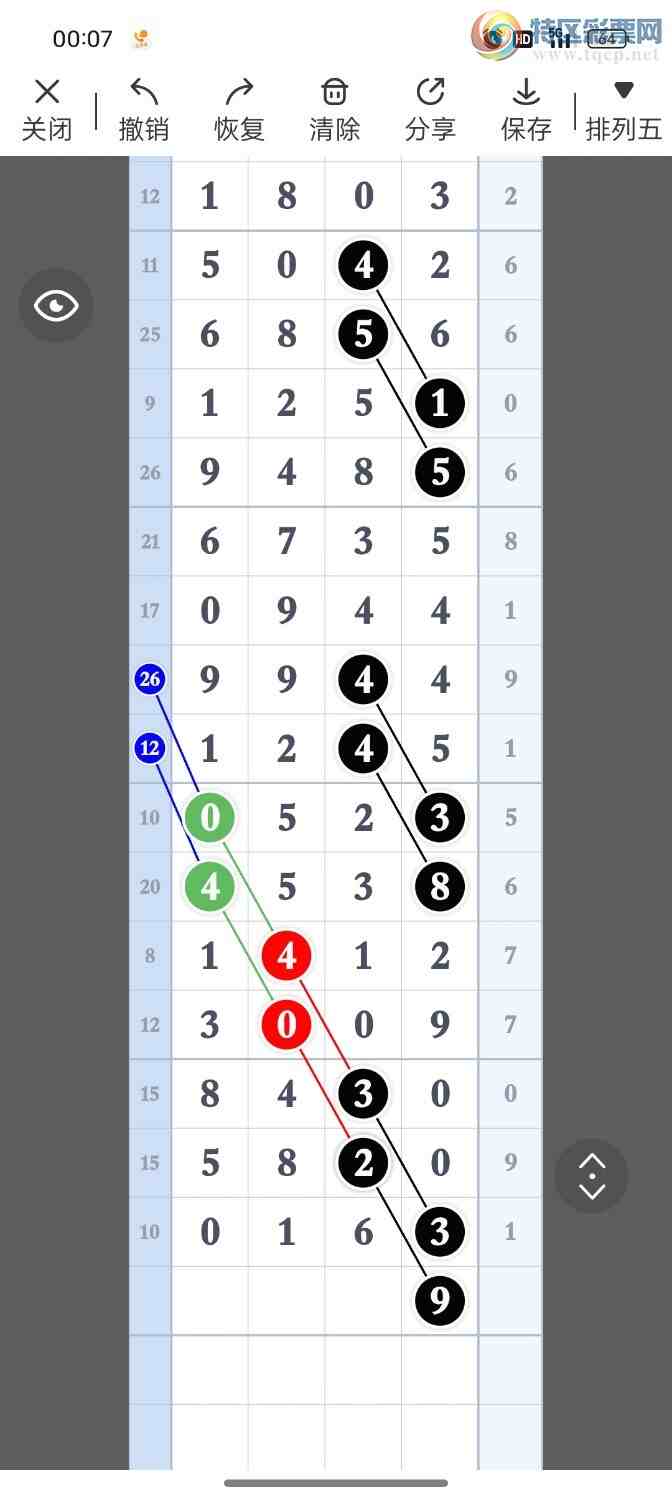This screenshot has width=672, height=1500.
Task: Undo the last drawing action
Action: click(x=143, y=110)
